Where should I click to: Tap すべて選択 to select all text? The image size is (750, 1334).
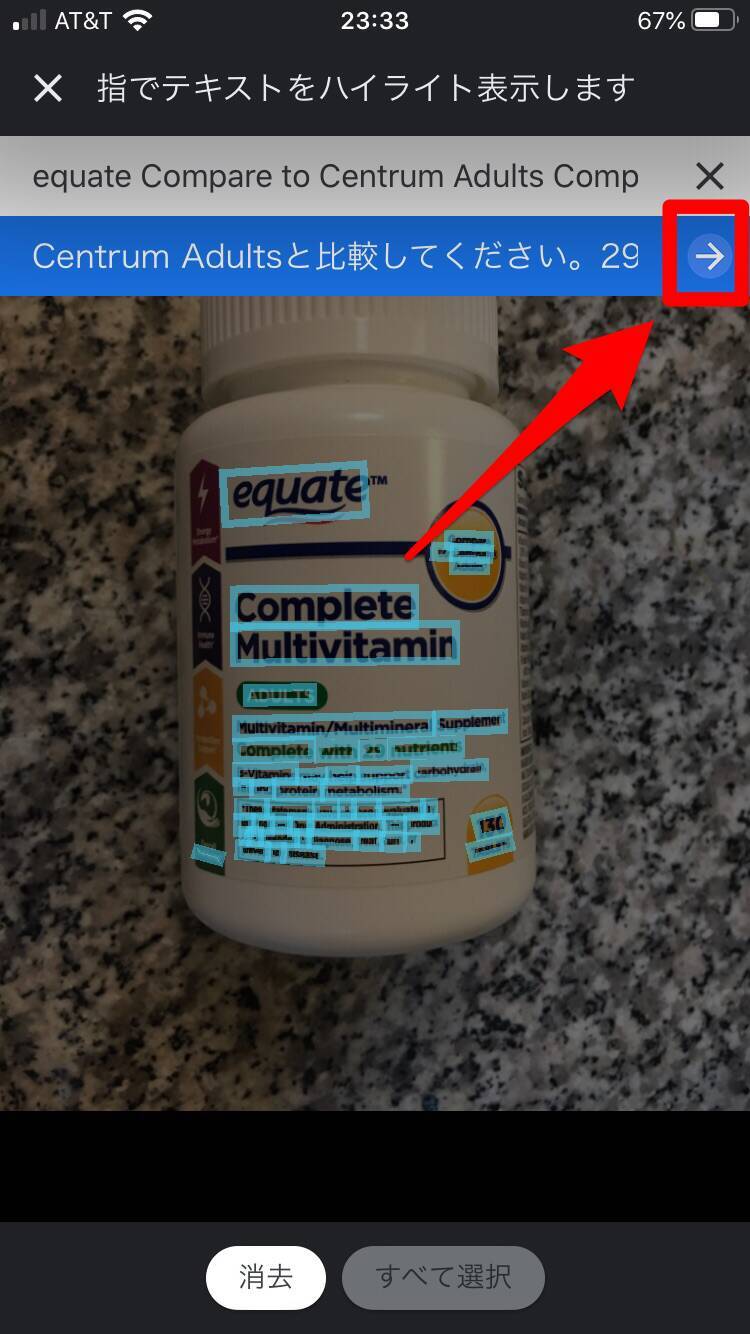(443, 1277)
